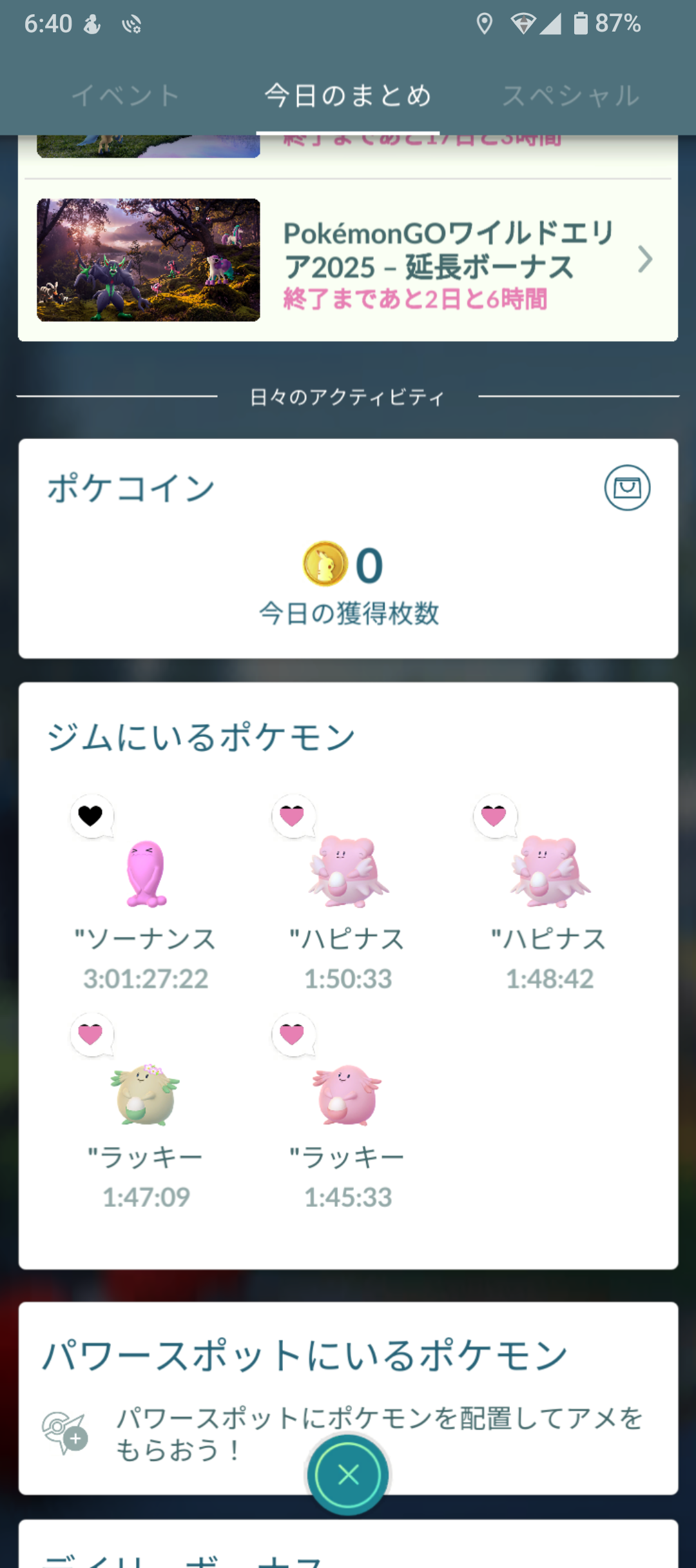Open パワースポットにいるポケモン card
Viewport: 696px width, 1568px height.
point(348,1393)
